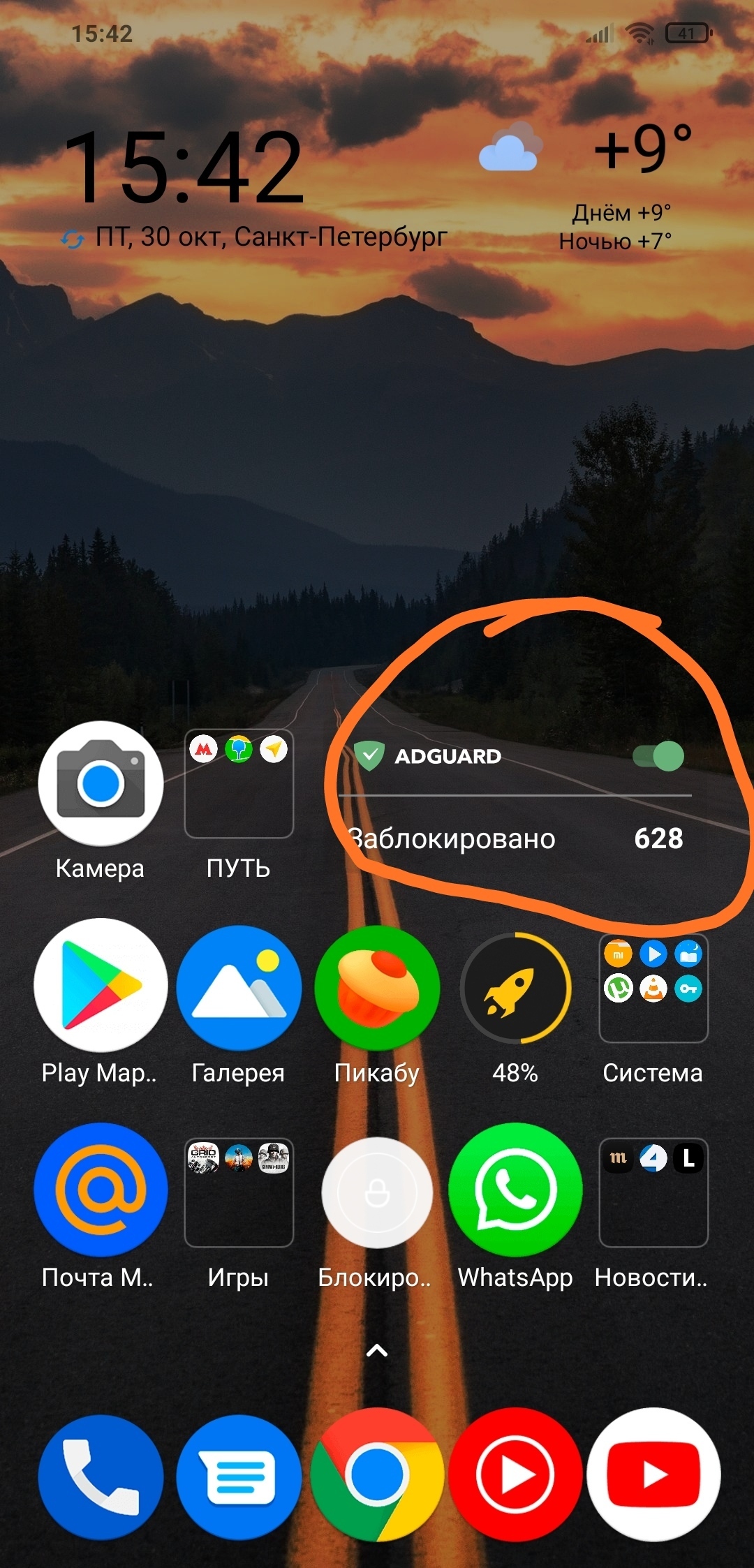Image resolution: width=754 pixels, height=1568 pixels.
Task: Open the Новости folder
Action: 653,1192
